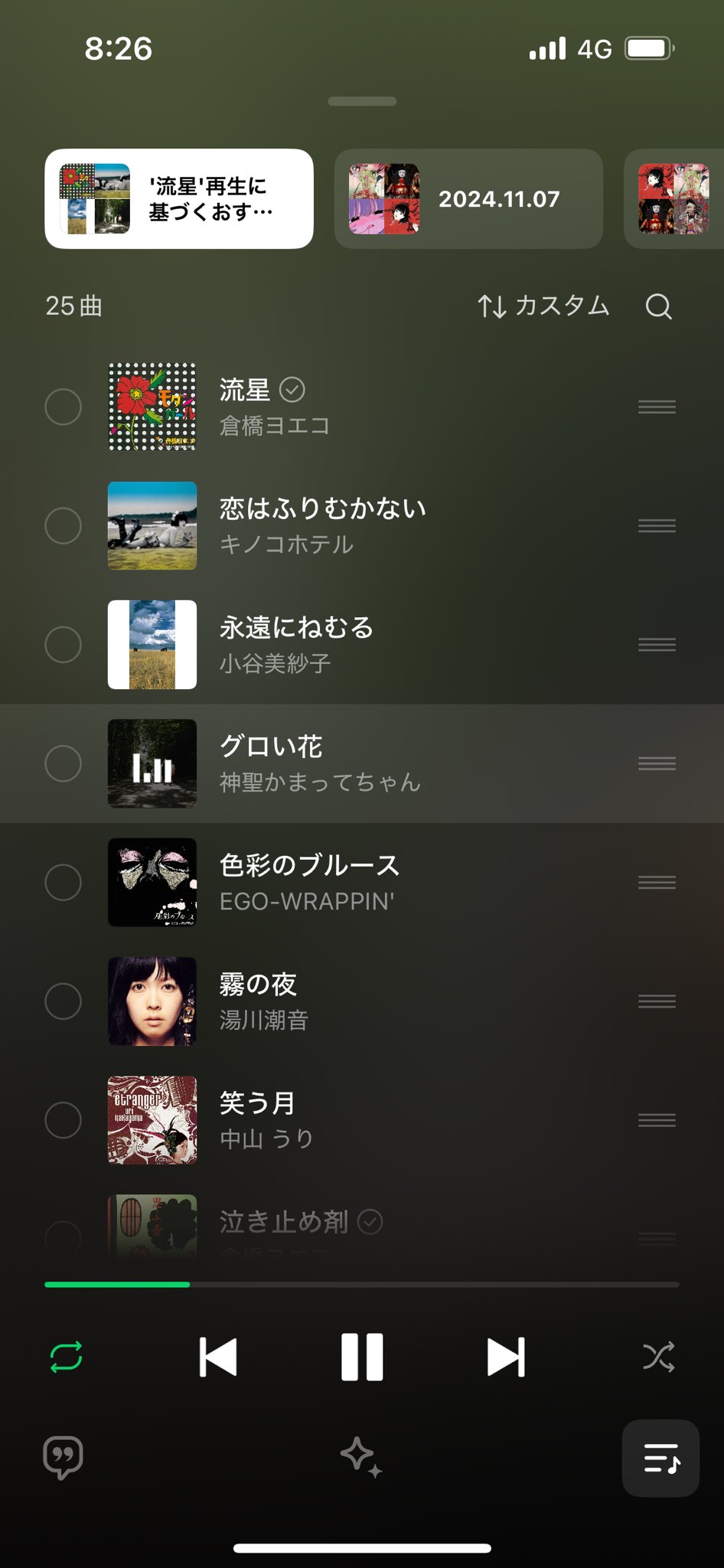Tick the checkbox for 霧の夜
The image size is (724, 1568).
(x=64, y=1001)
